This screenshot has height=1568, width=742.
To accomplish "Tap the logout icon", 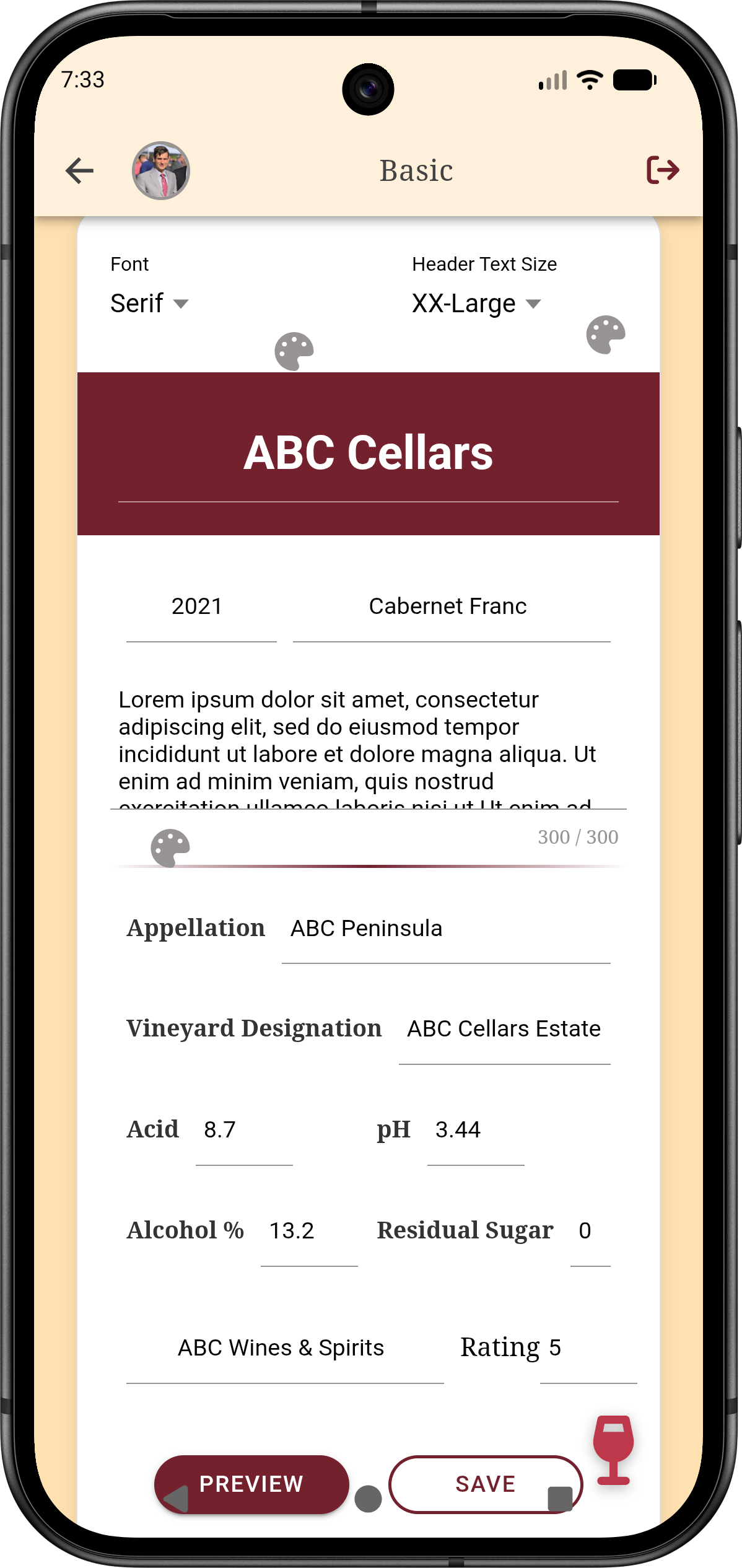I will (663, 170).
